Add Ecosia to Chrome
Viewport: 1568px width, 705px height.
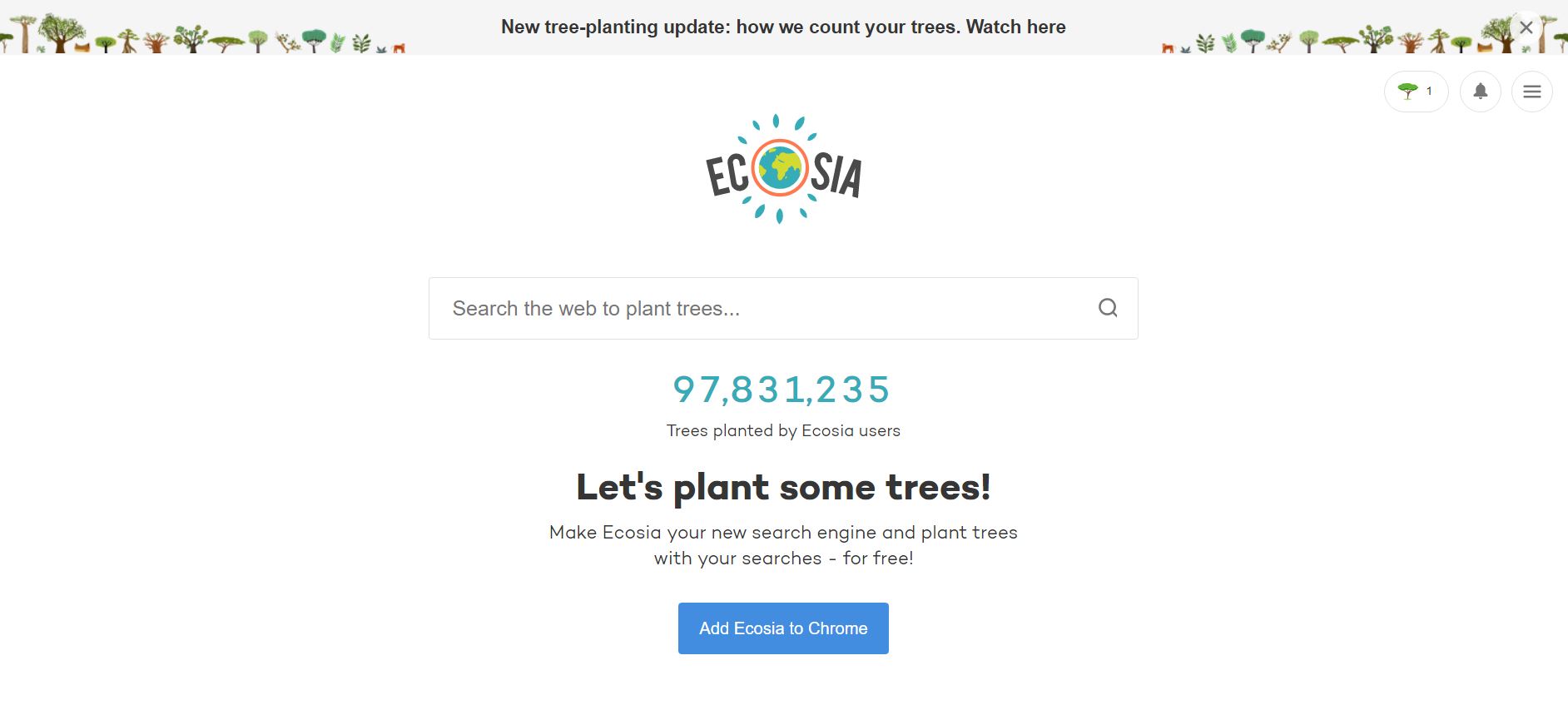point(783,628)
